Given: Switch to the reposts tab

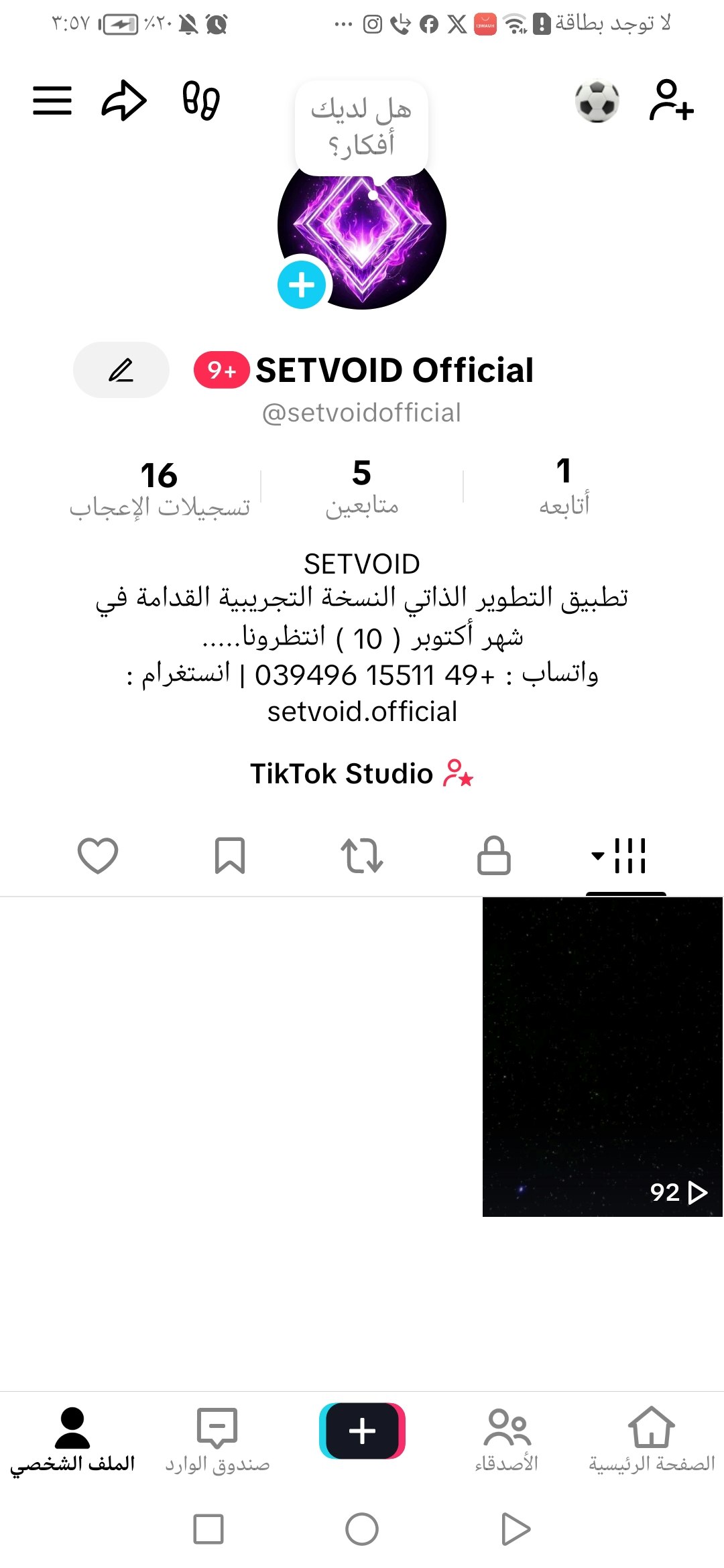Looking at the screenshot, I should tap(362, 856).
